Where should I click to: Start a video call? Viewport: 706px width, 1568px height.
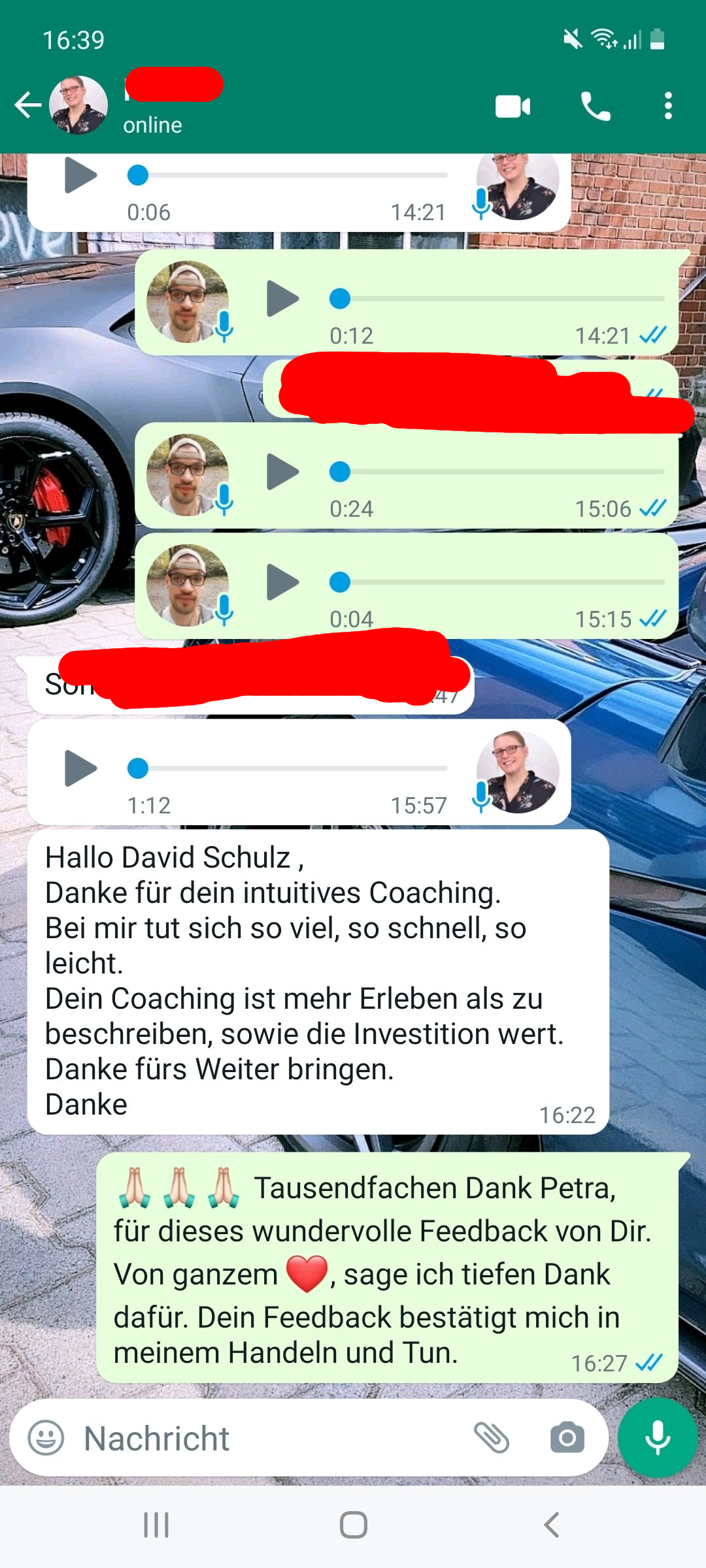(513, 106)
